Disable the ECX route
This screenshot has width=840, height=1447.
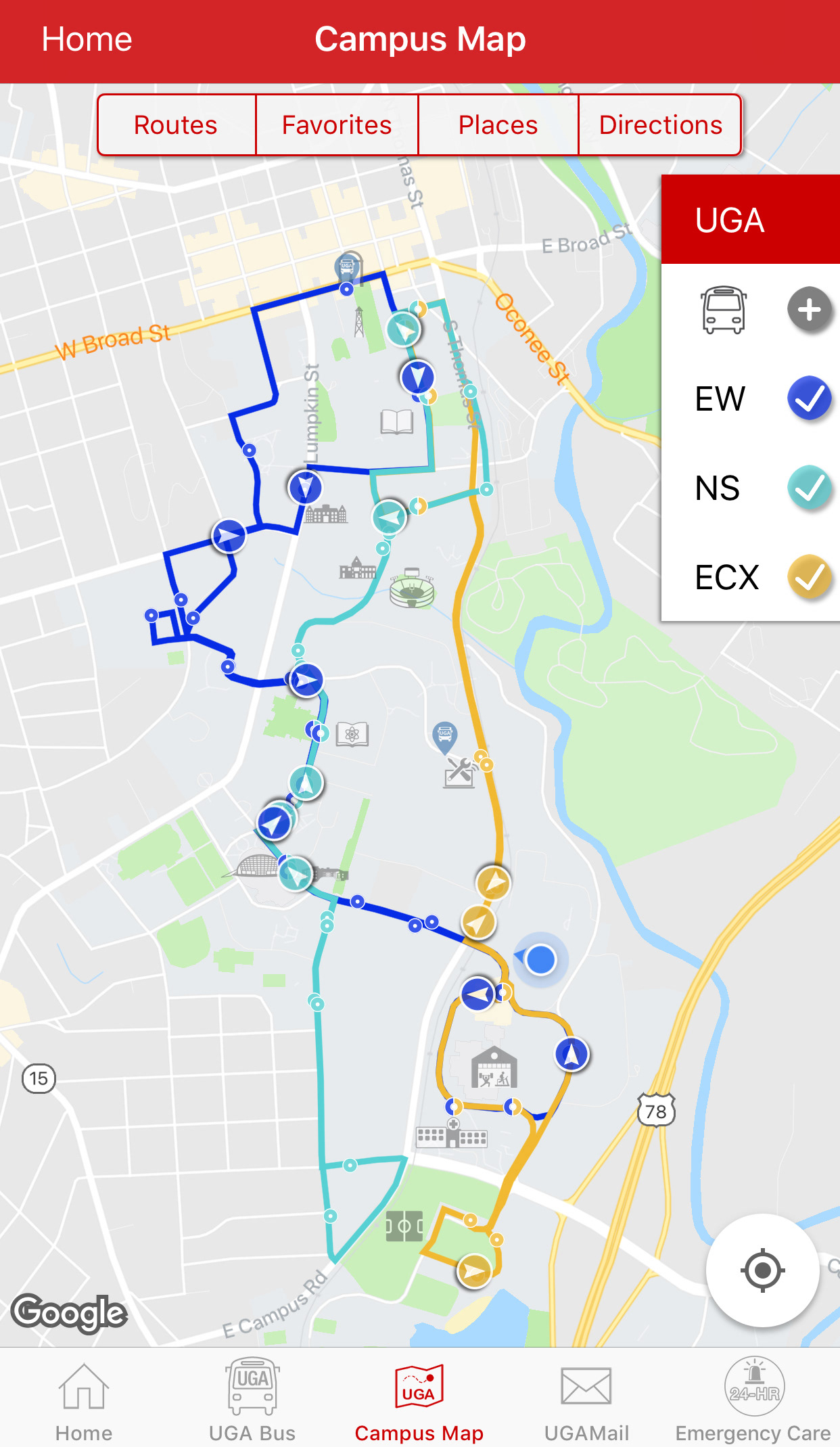(x=809, y=577)
